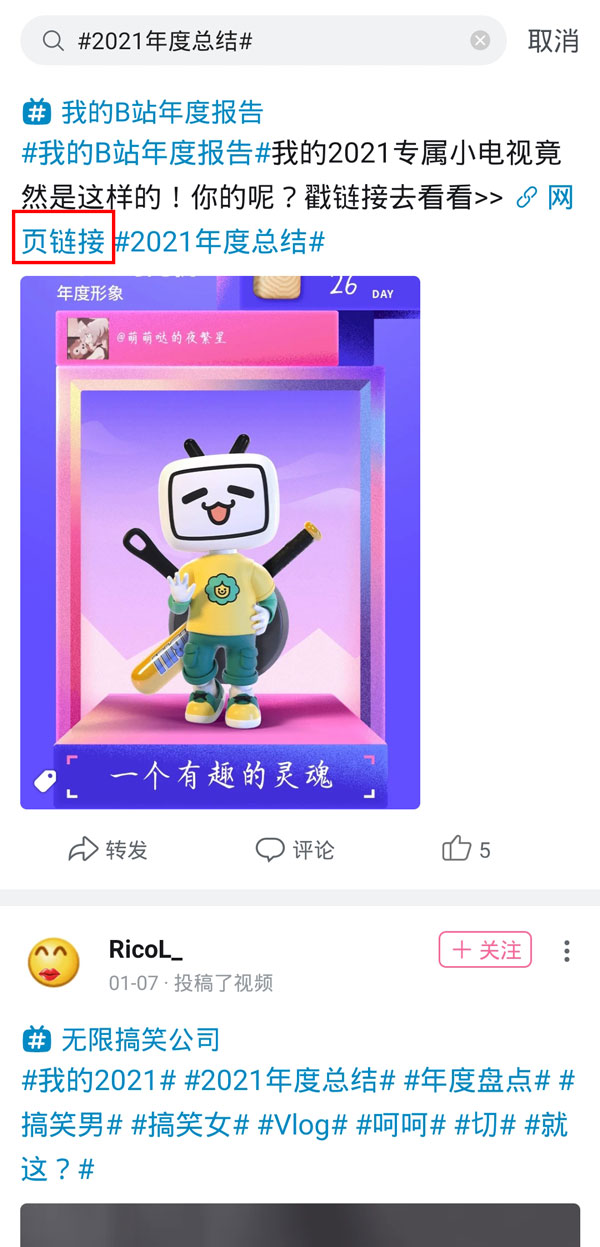Open comments with 评论
600x1247 pixels.
[295, 850]
